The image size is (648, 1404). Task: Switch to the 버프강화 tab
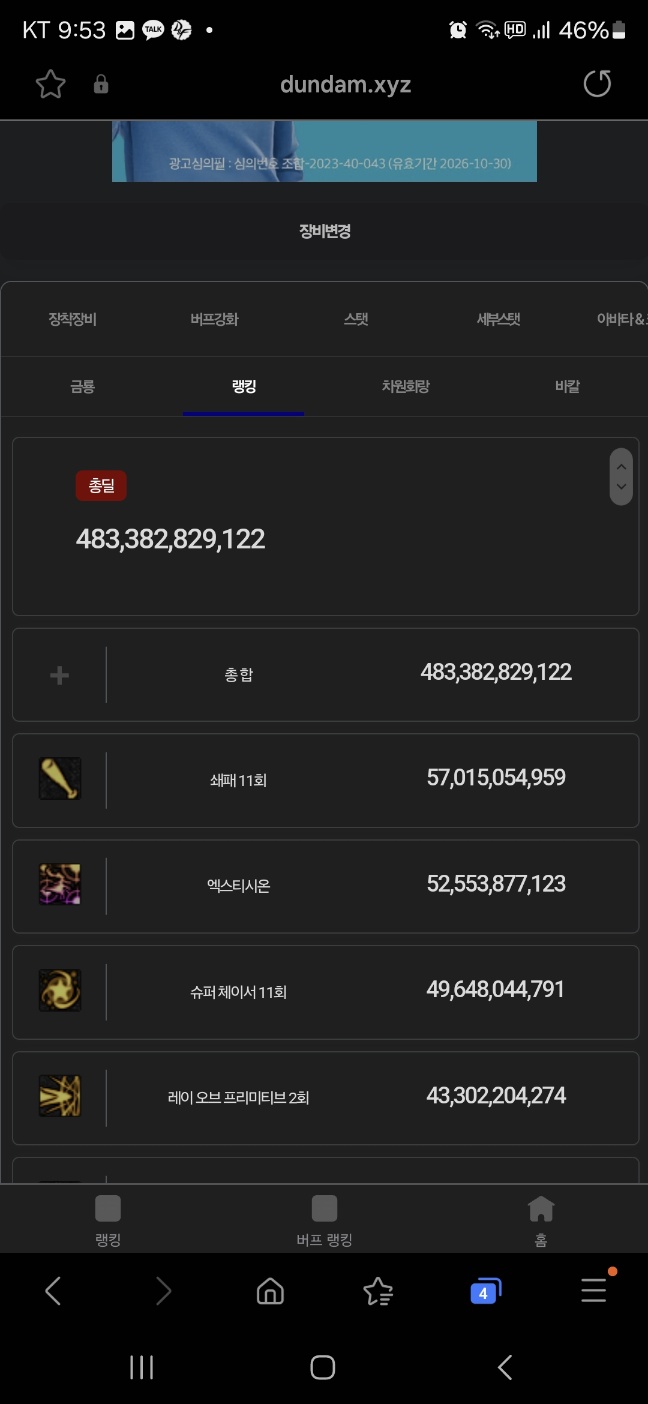pyautogui.click(x=214, y=319)
